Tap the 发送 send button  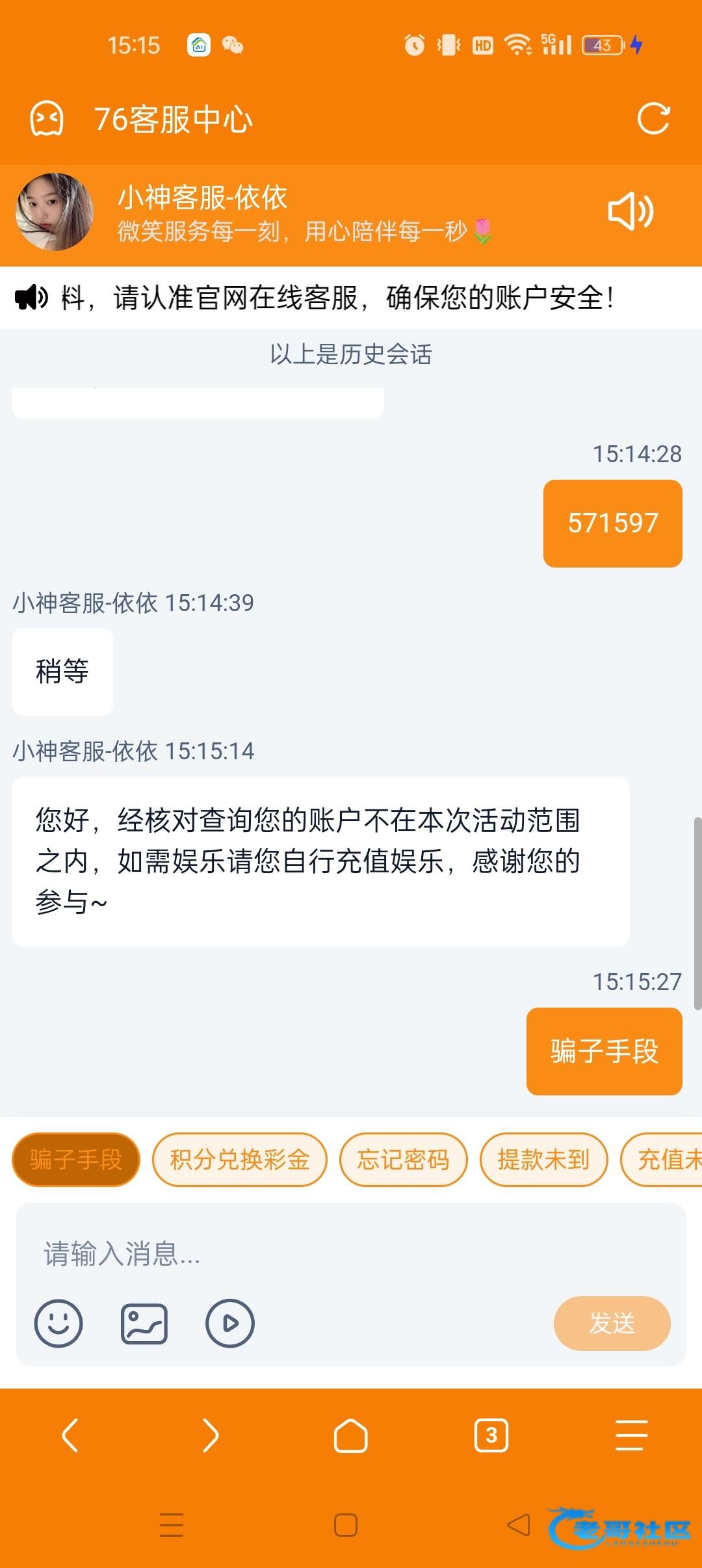tap(612, 1323)
